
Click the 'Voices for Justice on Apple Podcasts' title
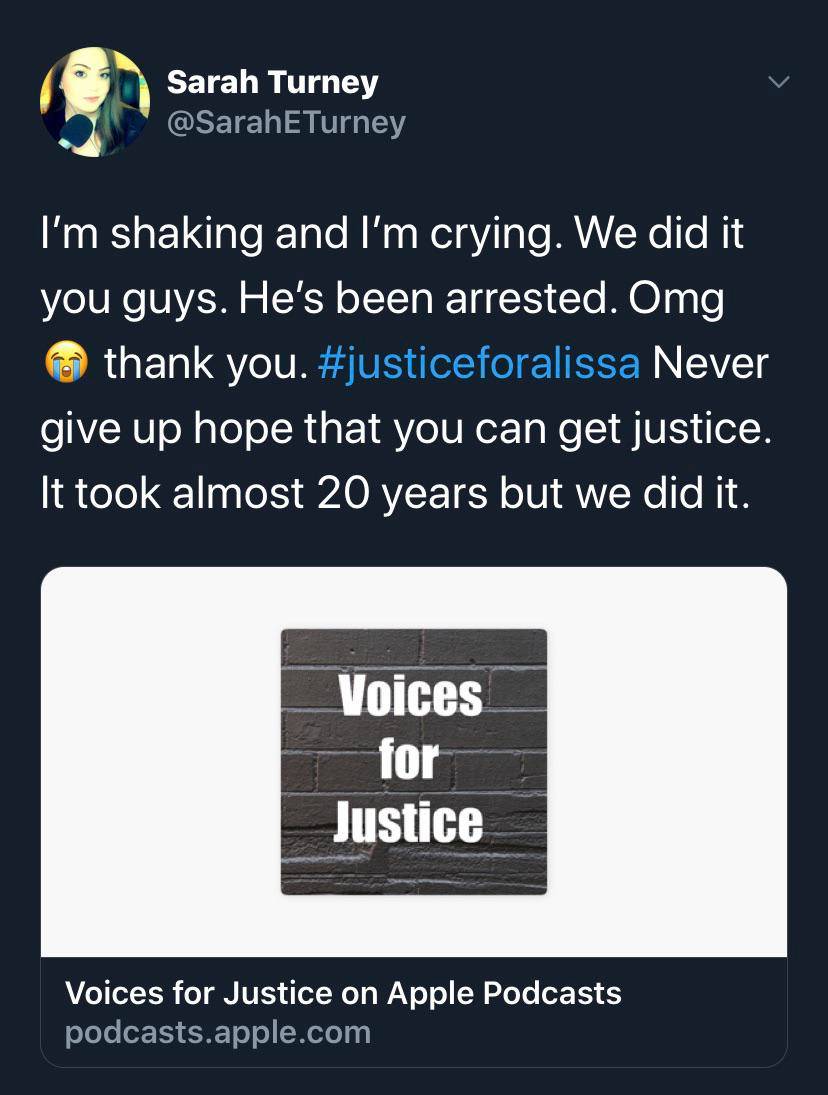click(343, 994)
